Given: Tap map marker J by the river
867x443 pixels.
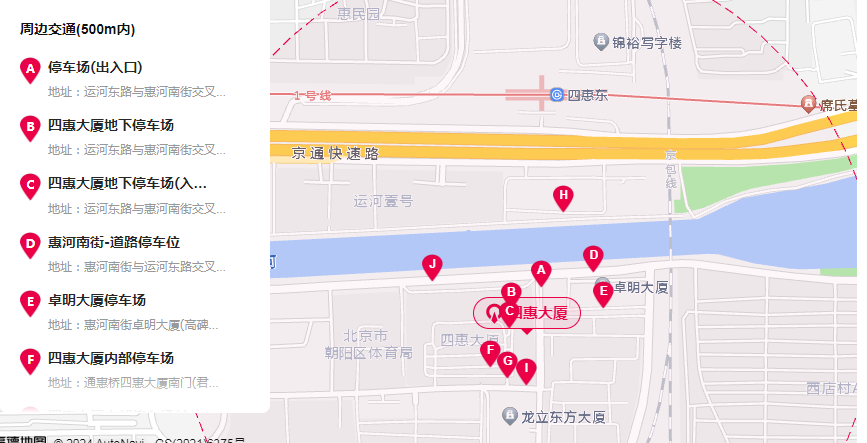Looking at the screenshot, I should (x=432, y=265).
